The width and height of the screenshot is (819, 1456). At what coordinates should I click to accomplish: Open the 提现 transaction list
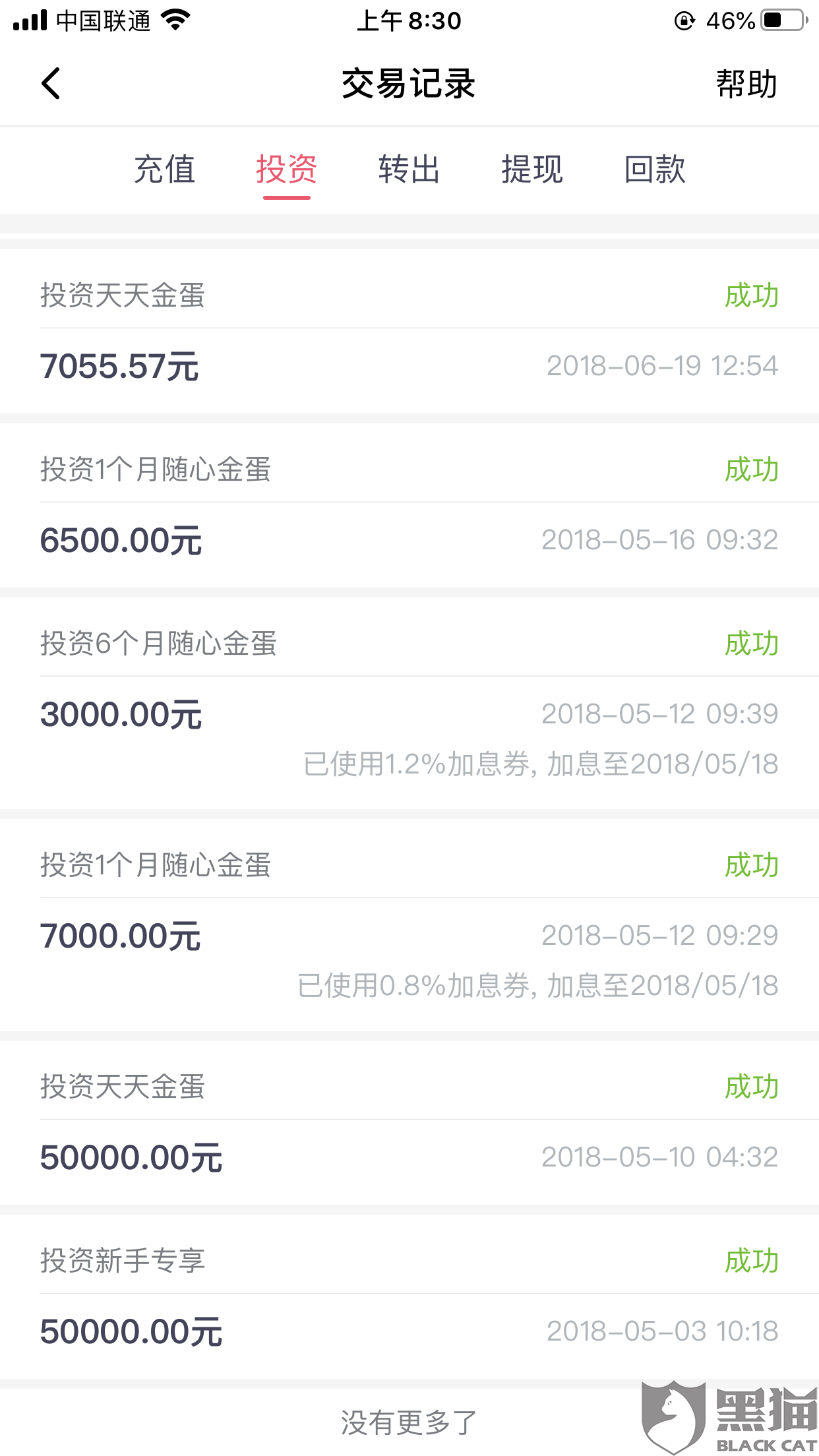click(x=531, y=170)
